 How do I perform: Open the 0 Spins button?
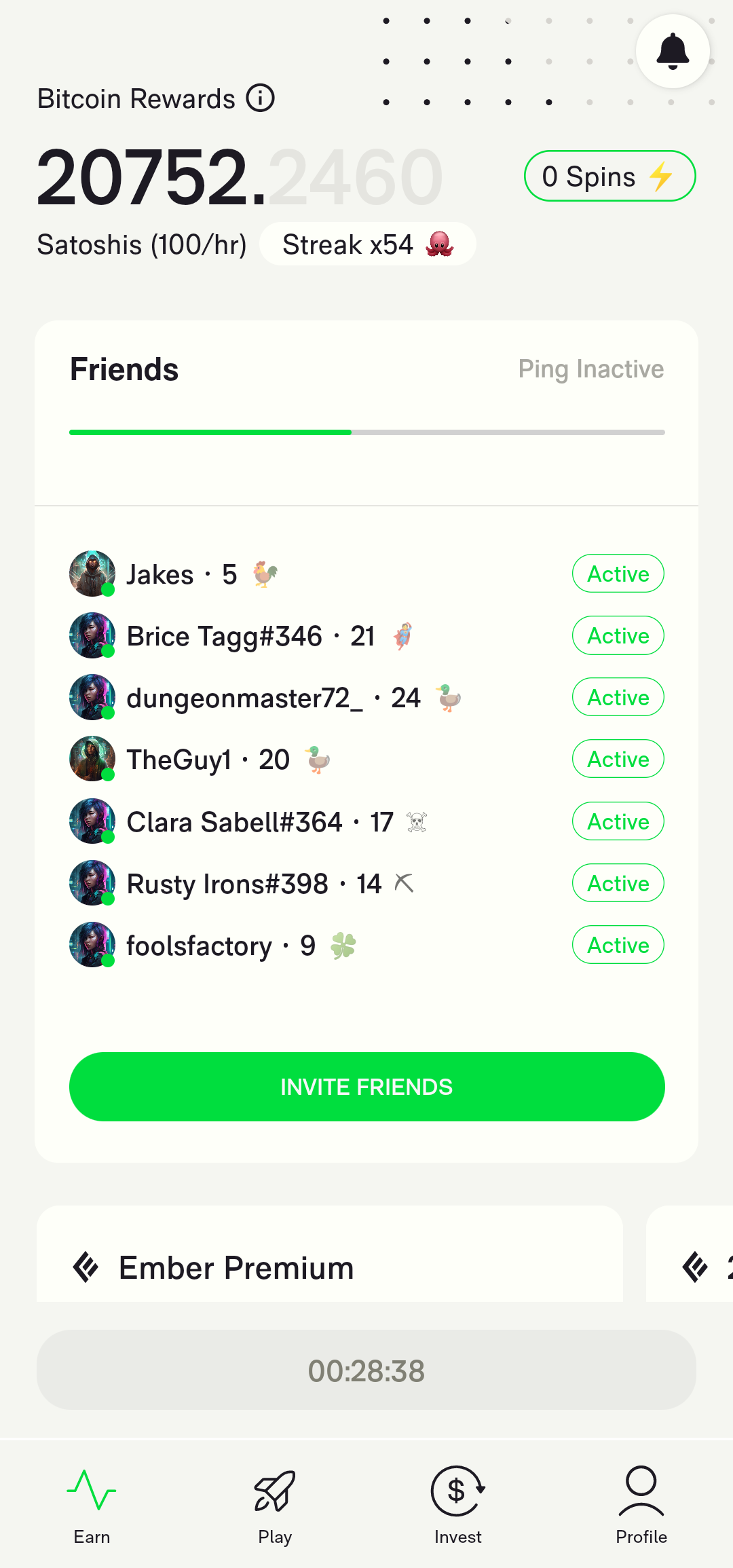(609, 176)
